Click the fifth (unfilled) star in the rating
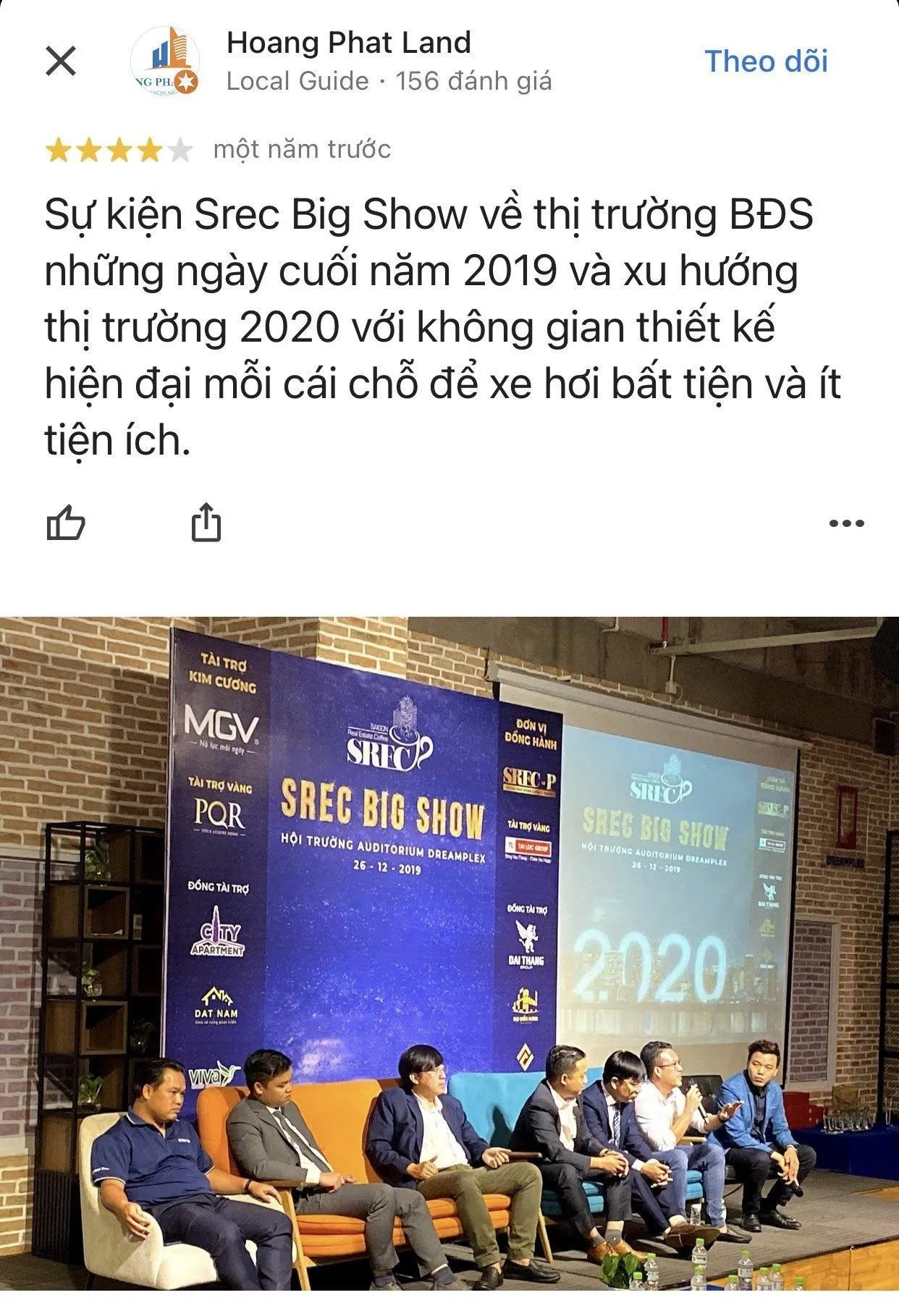 click(180, 150)
